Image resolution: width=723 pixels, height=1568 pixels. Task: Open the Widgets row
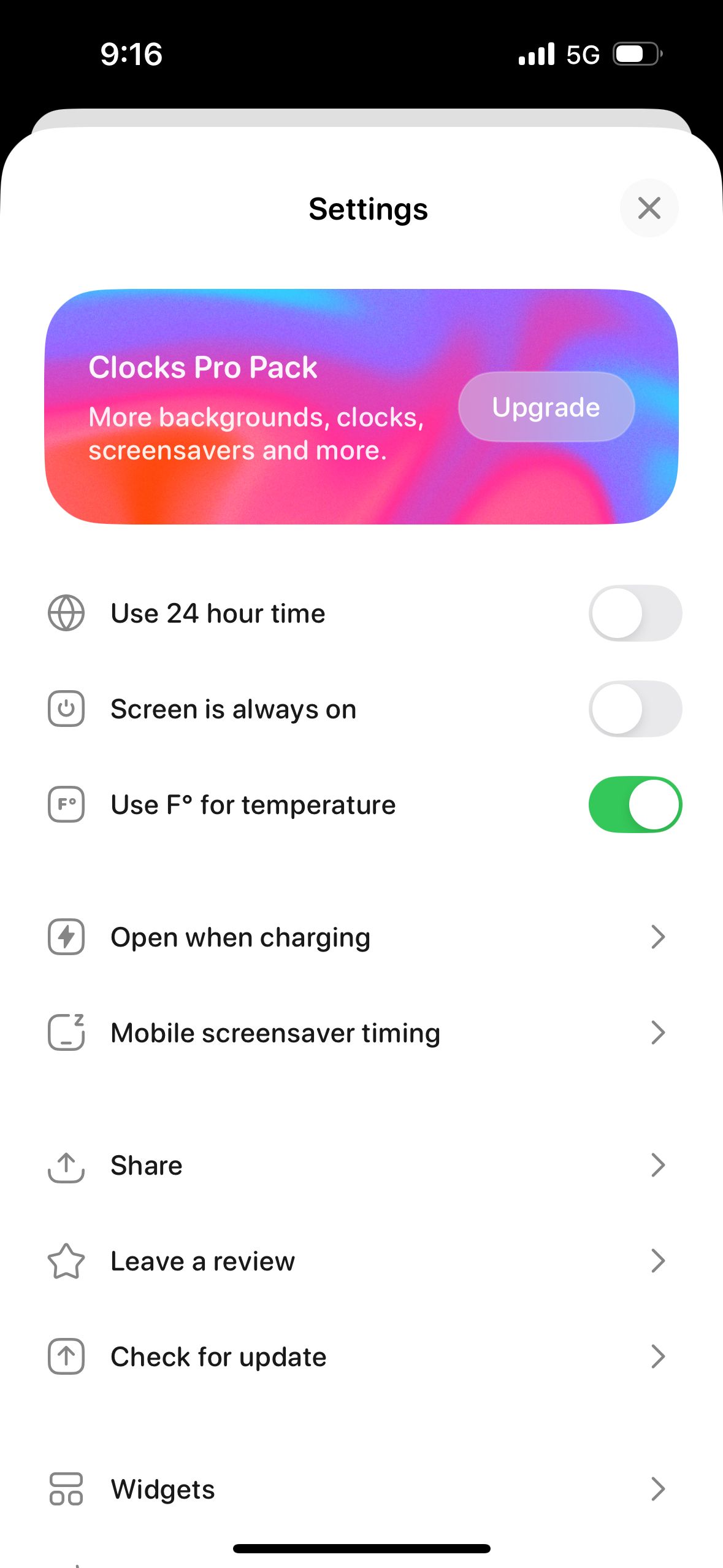(362, 1489)
